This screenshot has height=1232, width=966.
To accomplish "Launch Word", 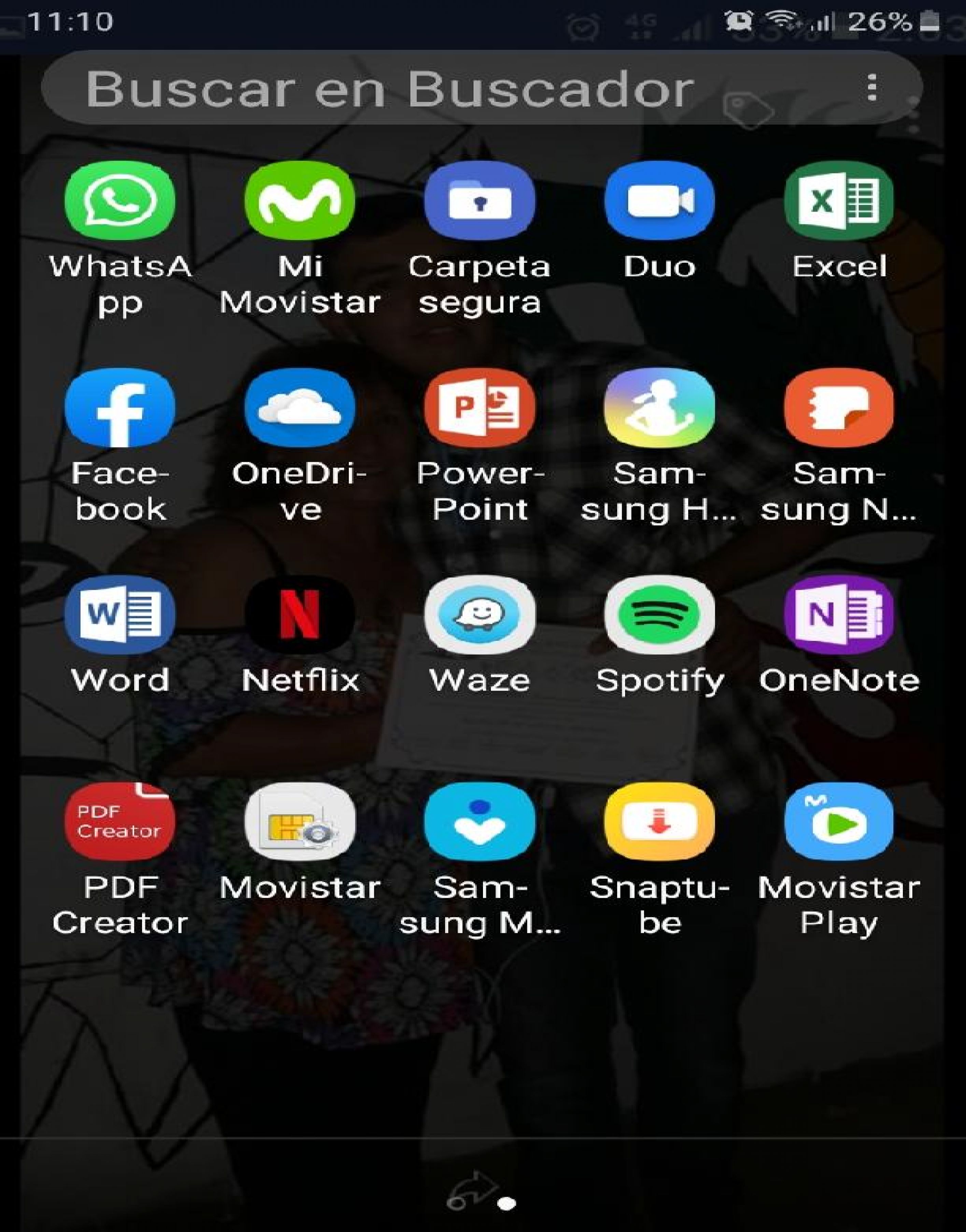I will tap(120, 615).
